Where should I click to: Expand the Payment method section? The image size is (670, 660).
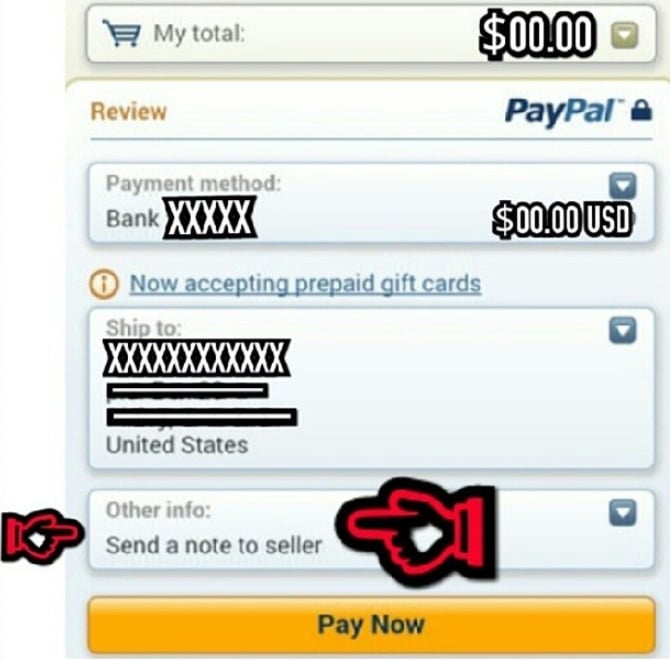coord(622,184)
